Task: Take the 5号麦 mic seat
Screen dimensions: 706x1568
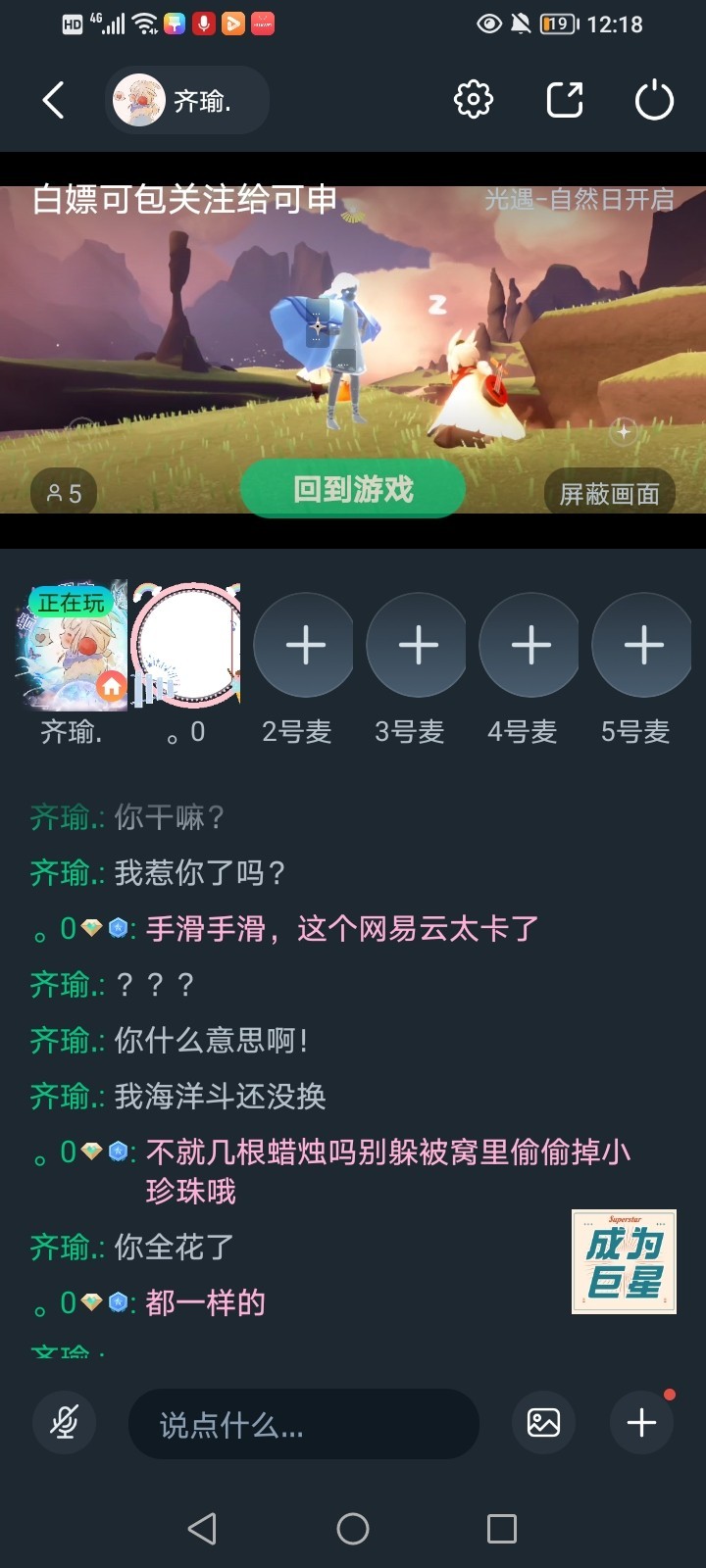Action: pyautogui.click(x=643, y=645)
